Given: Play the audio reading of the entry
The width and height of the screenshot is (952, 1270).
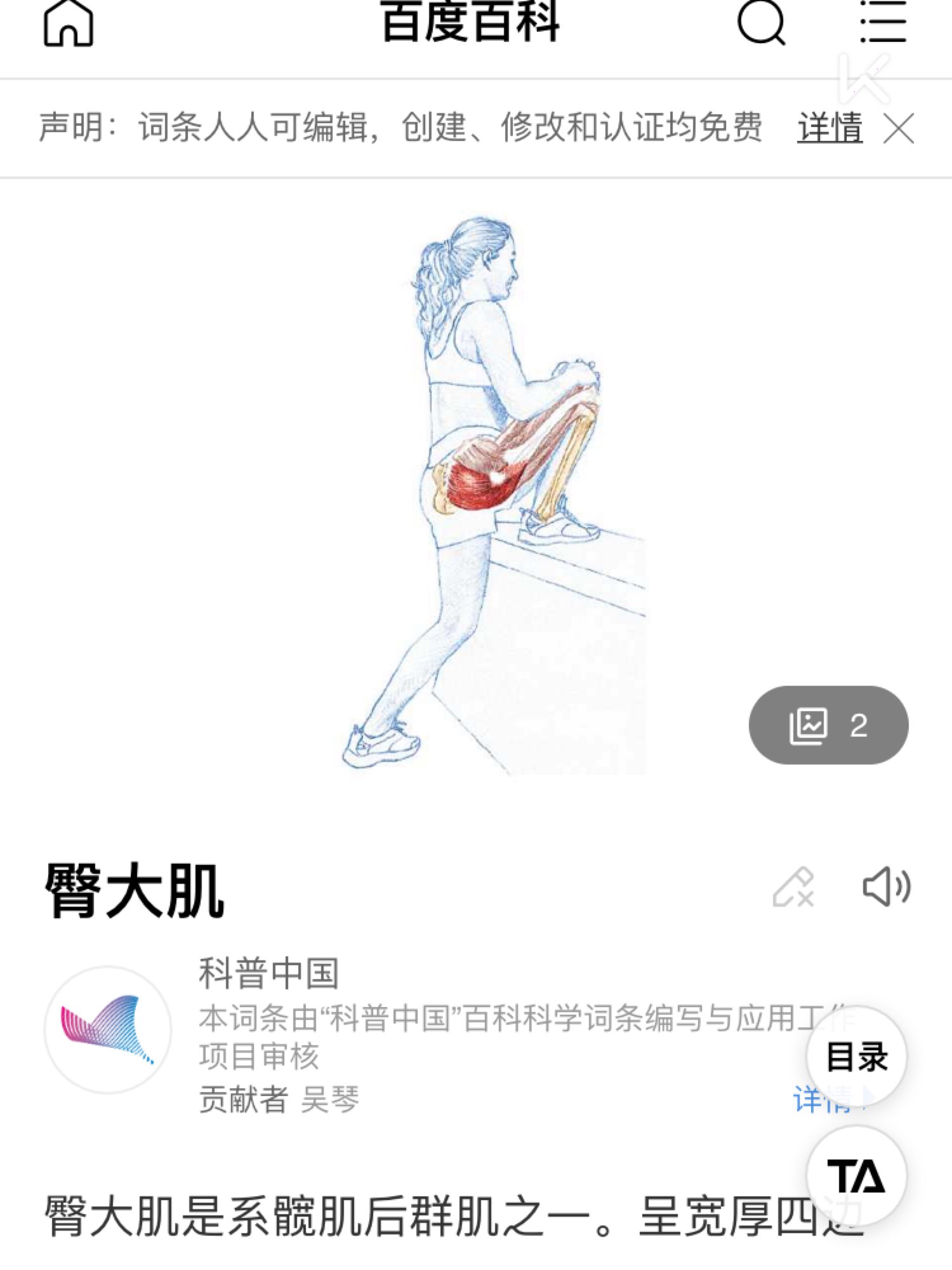Looking at the screenshot, I should (x=887, y=886).
